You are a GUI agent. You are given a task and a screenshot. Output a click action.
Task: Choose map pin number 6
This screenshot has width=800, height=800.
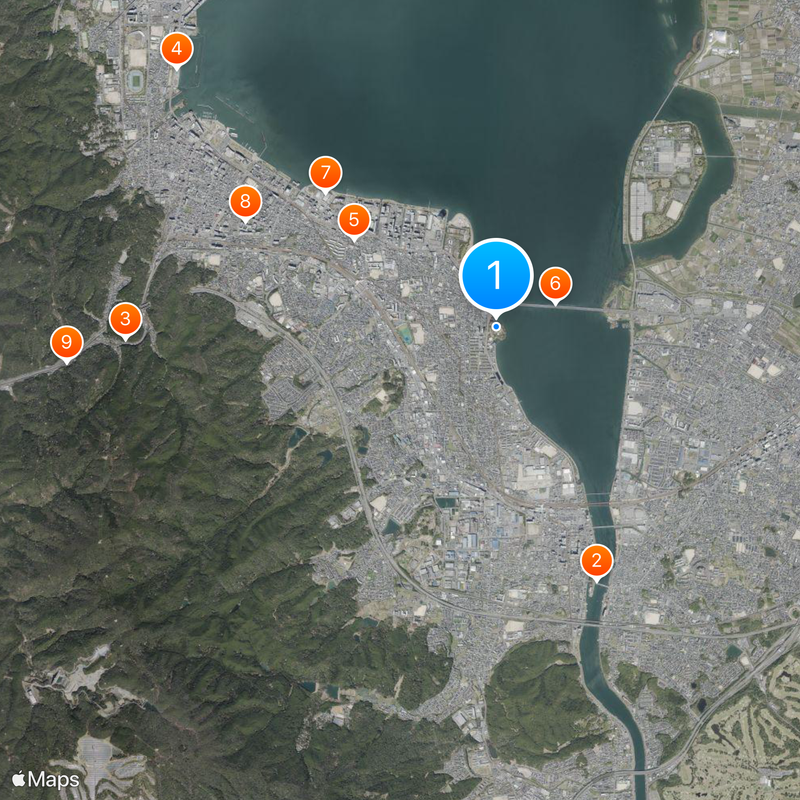point(556,284)
